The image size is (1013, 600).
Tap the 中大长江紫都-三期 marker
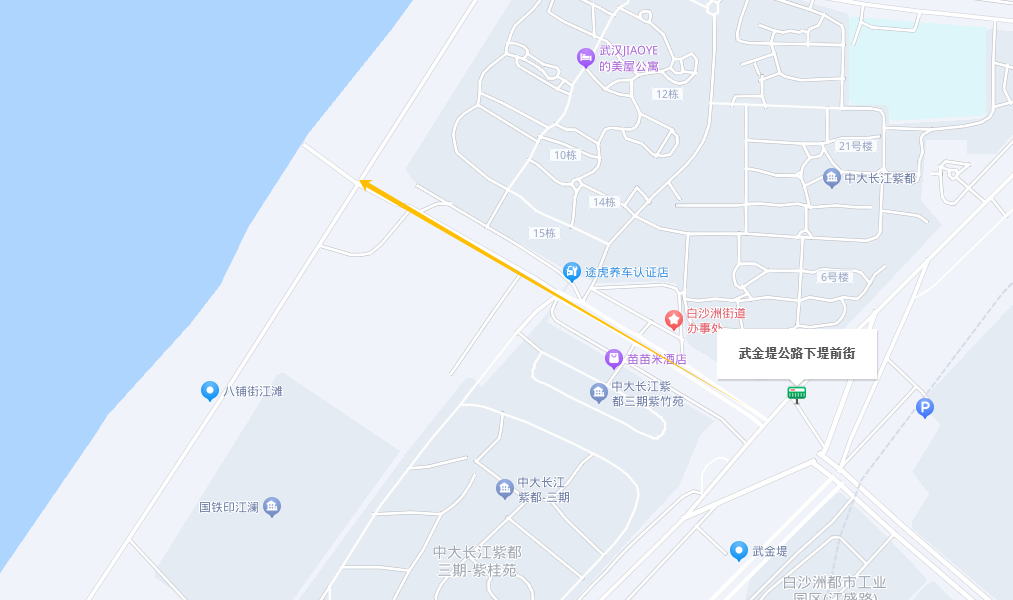point(505,489)
